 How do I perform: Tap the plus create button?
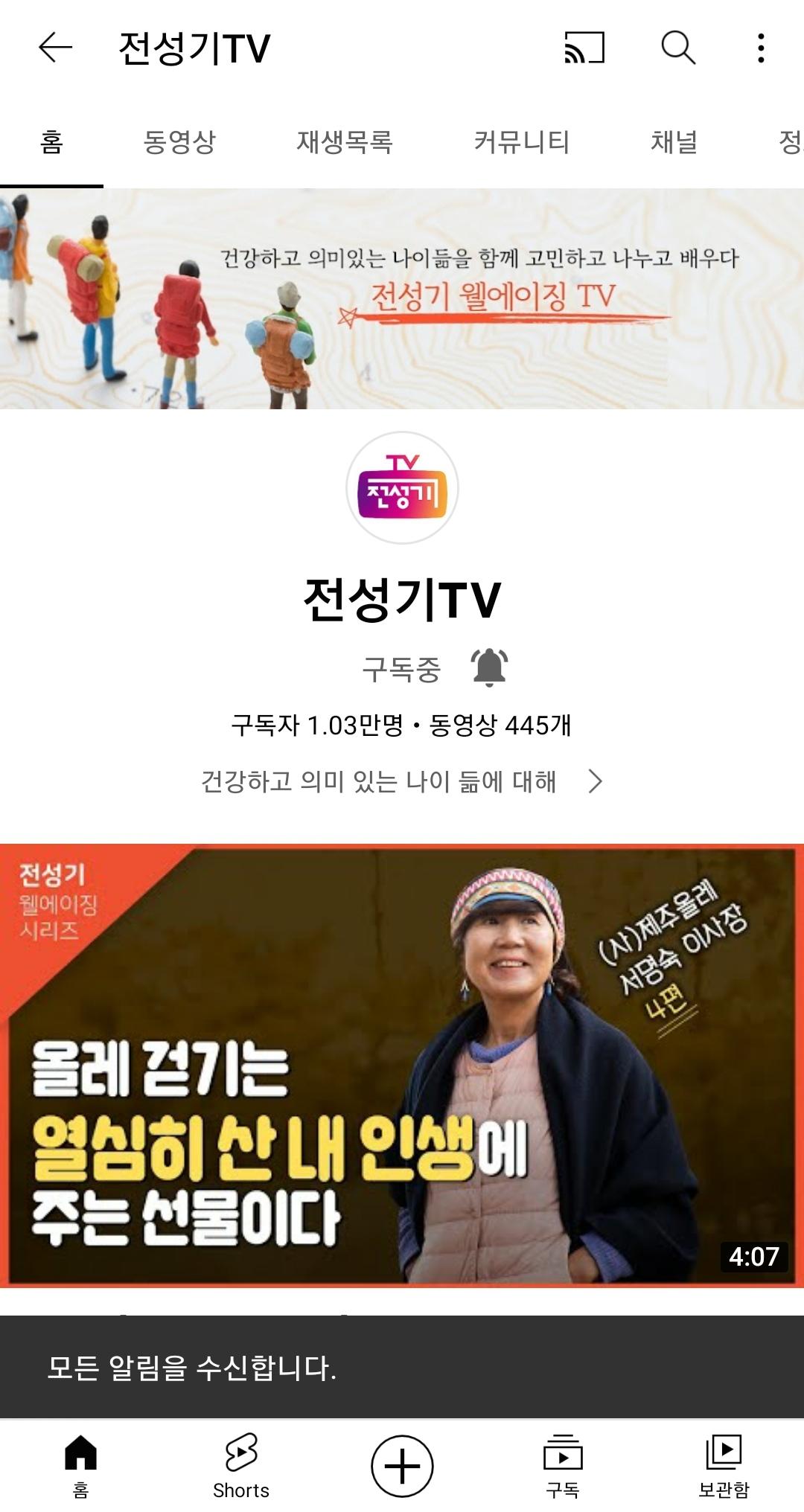pyautogui.click(x=402, y=1466)
